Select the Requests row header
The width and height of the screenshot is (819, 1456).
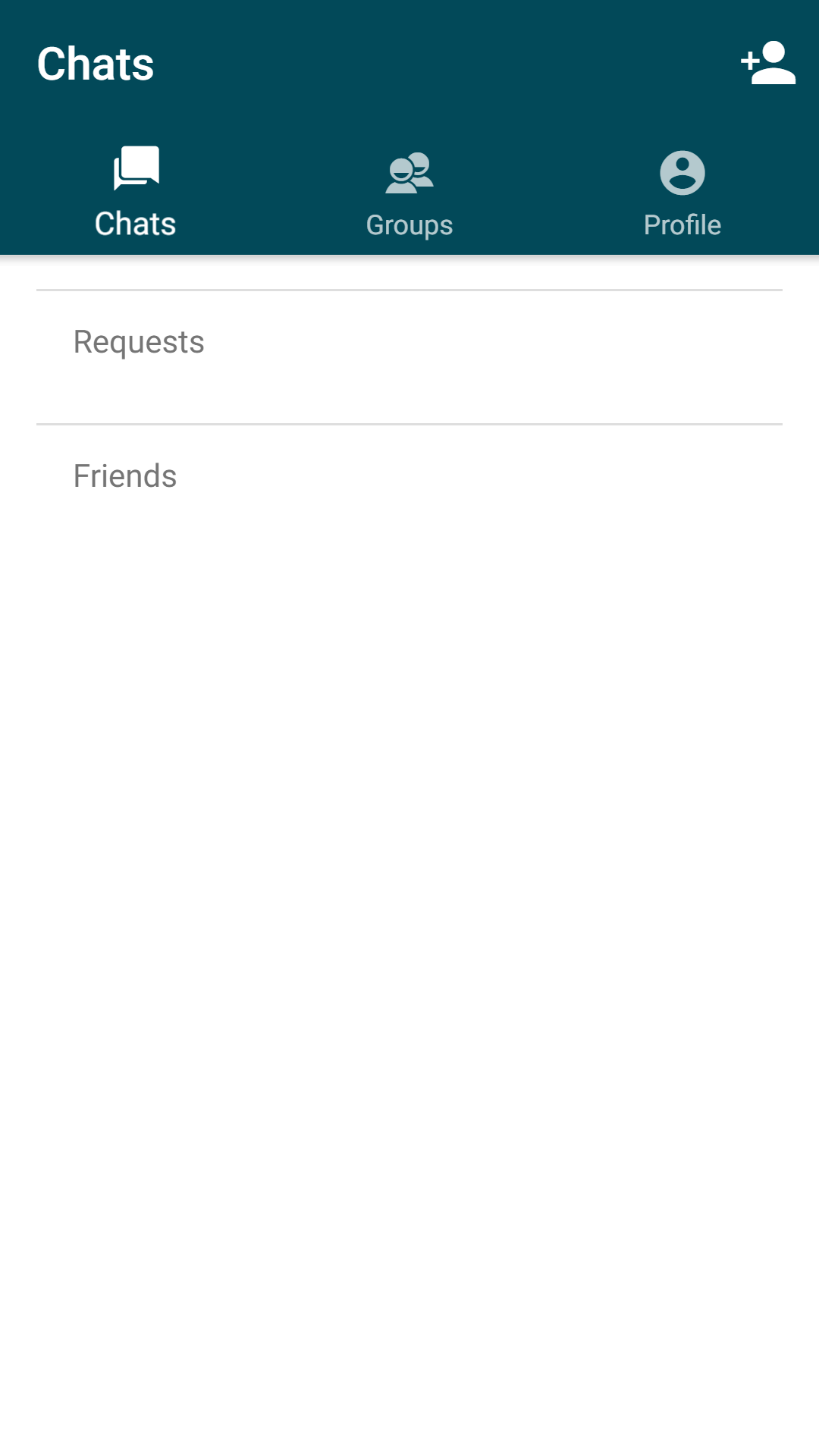139,343
